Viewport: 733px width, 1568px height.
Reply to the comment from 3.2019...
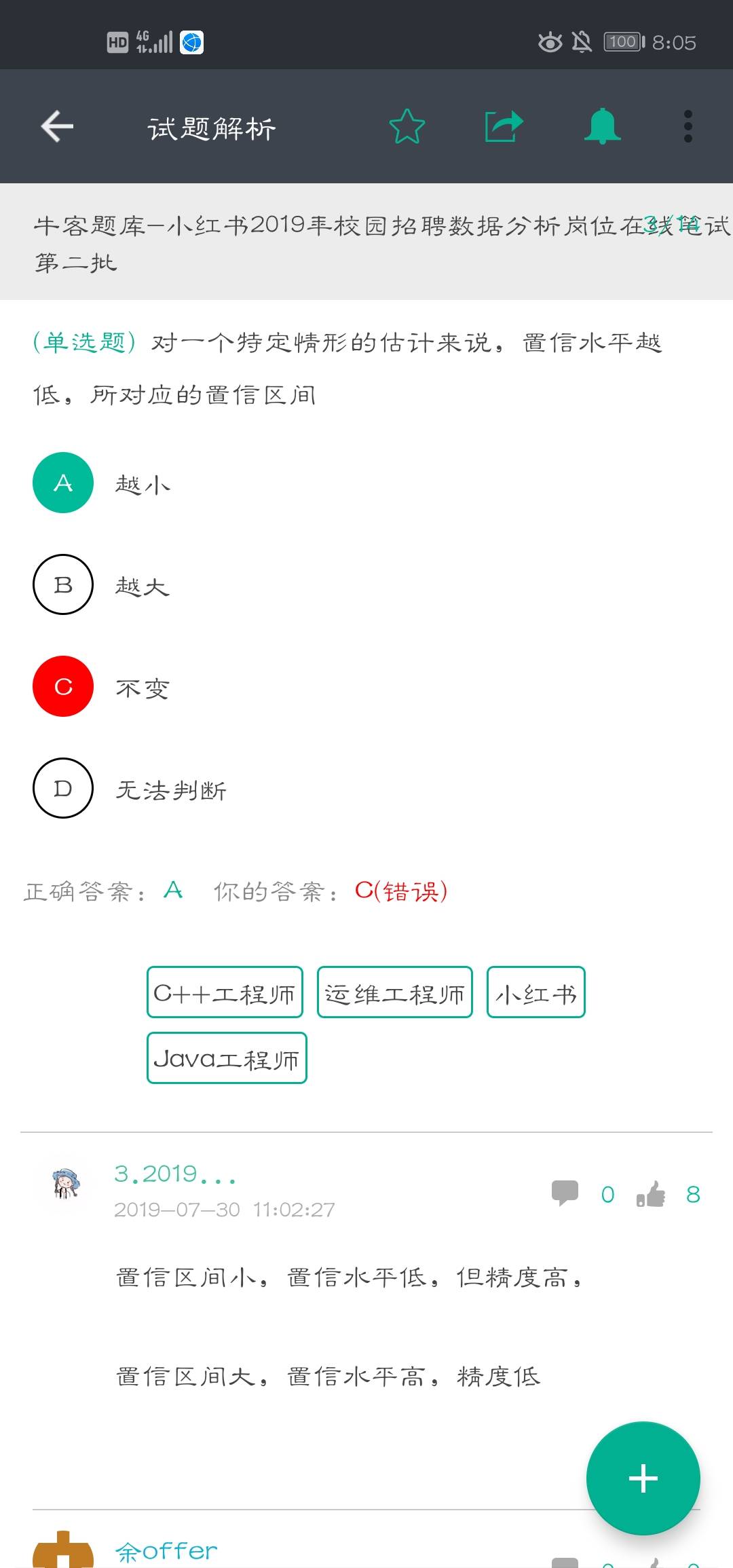[565, 1193]
